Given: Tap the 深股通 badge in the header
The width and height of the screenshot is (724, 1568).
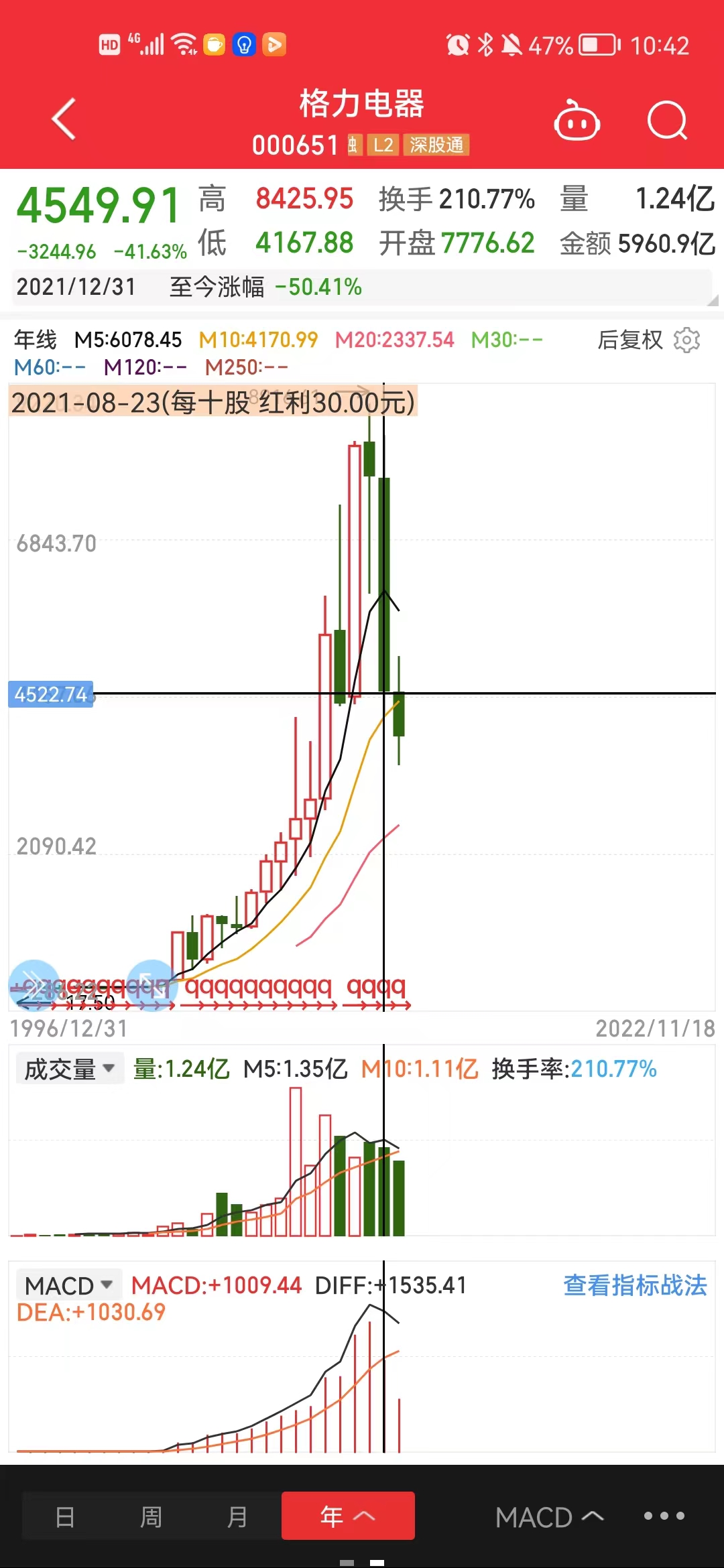Looking at the screenshot, I should coord(437,145).
